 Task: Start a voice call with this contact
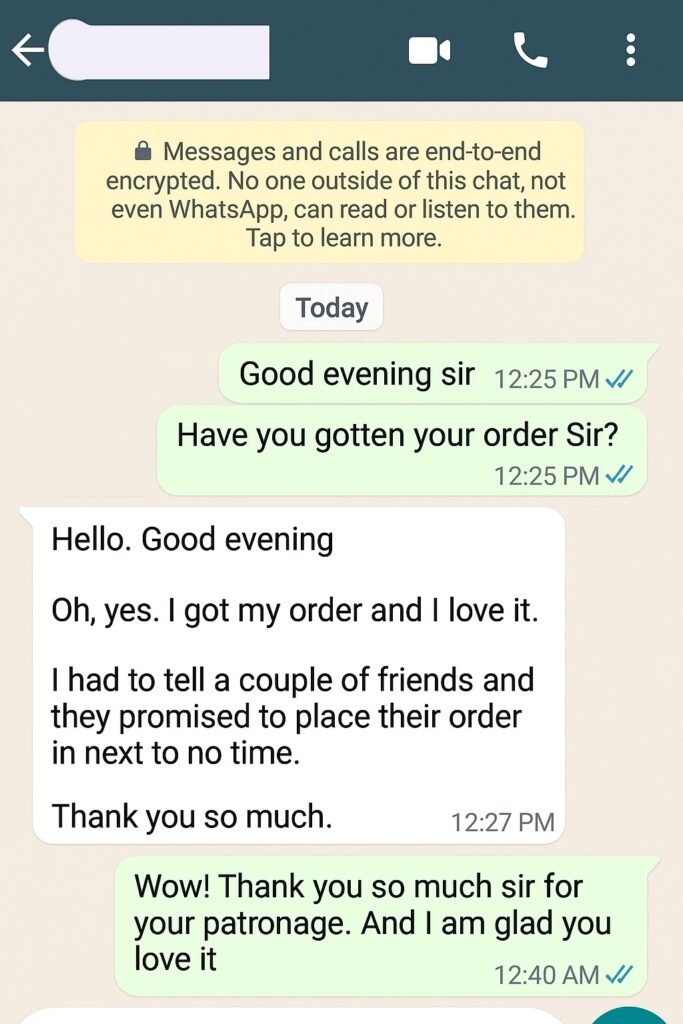[530, 50]
